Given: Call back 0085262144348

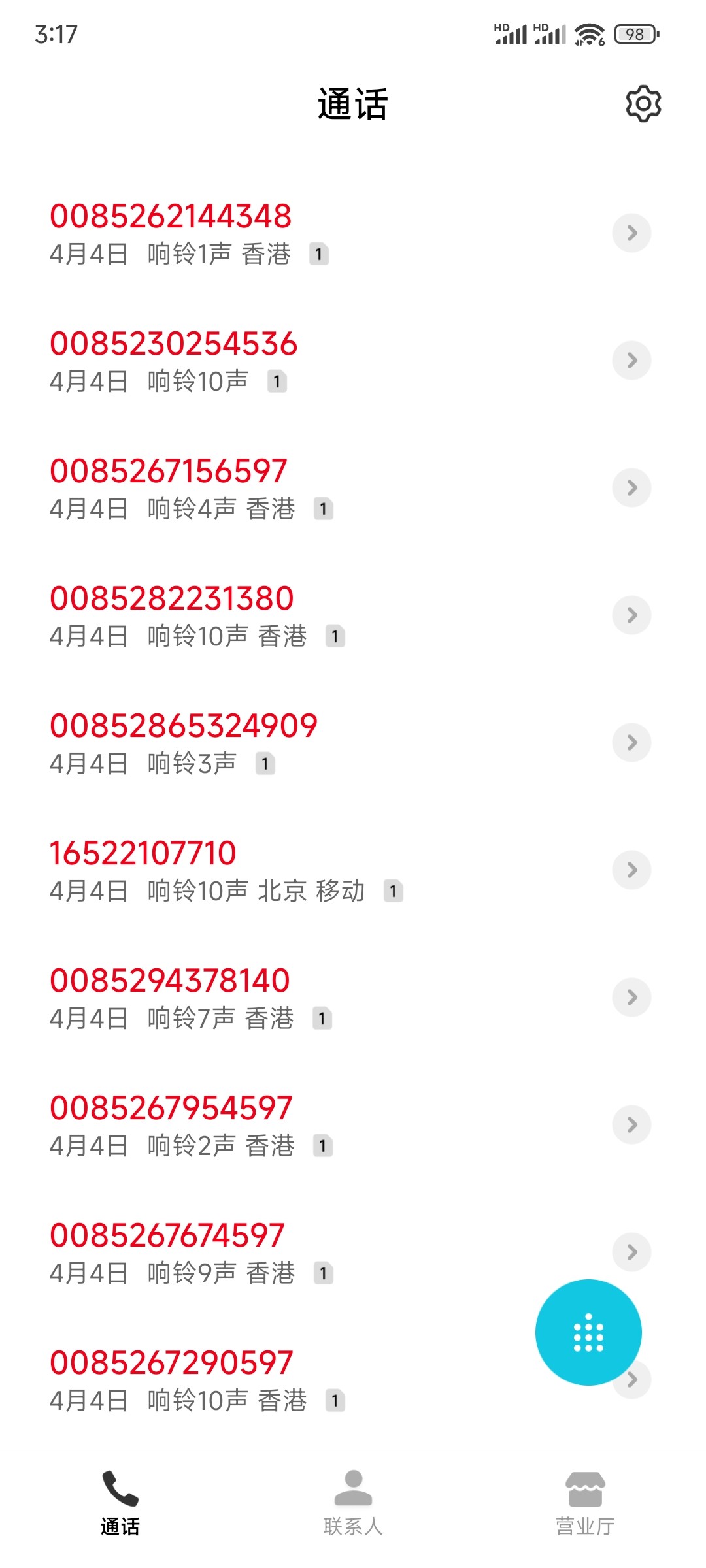Looking at the screenshot, I should (x=314, y=233).
